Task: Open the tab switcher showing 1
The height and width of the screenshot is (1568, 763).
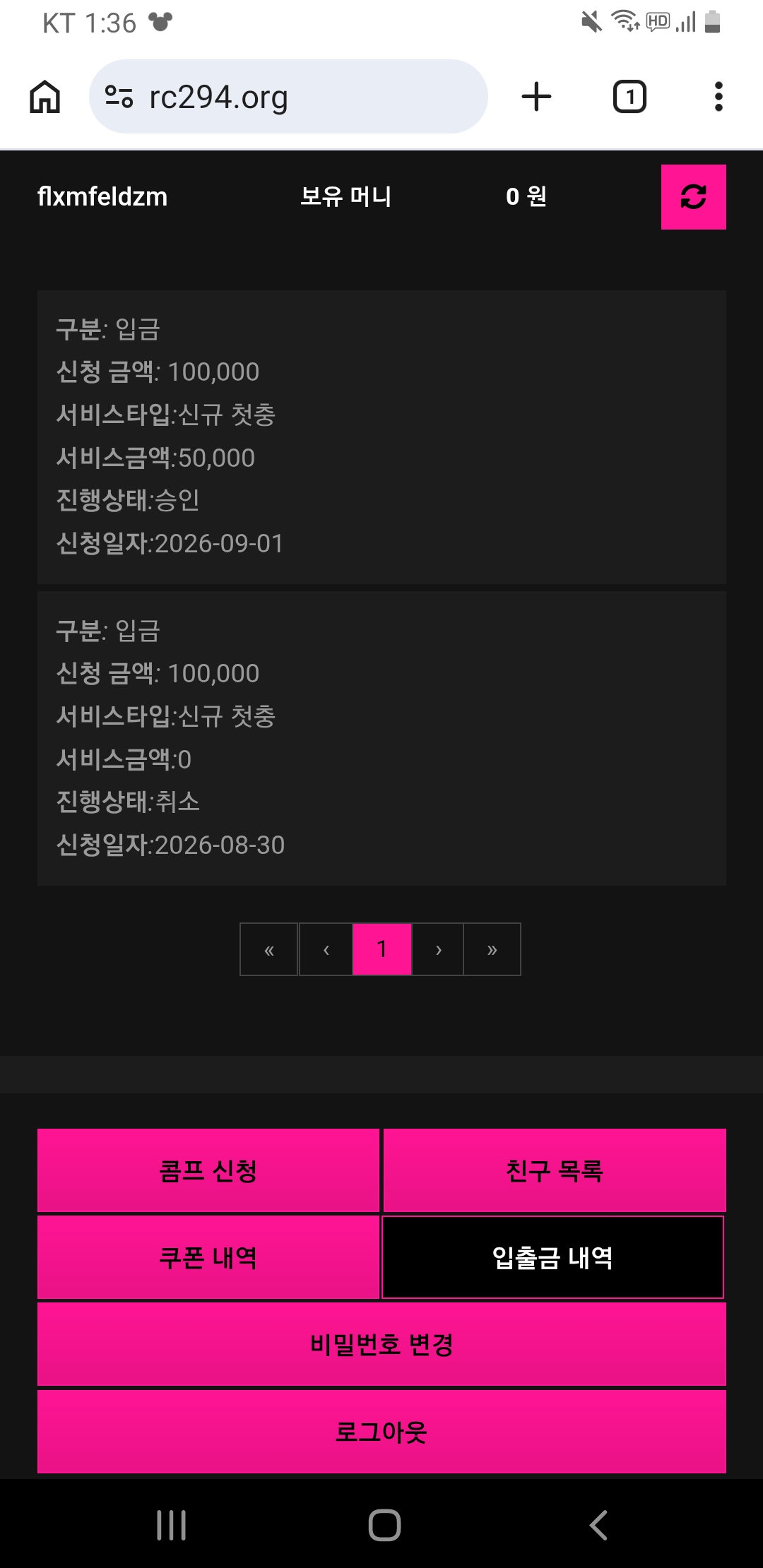Action: click(629, 97)
